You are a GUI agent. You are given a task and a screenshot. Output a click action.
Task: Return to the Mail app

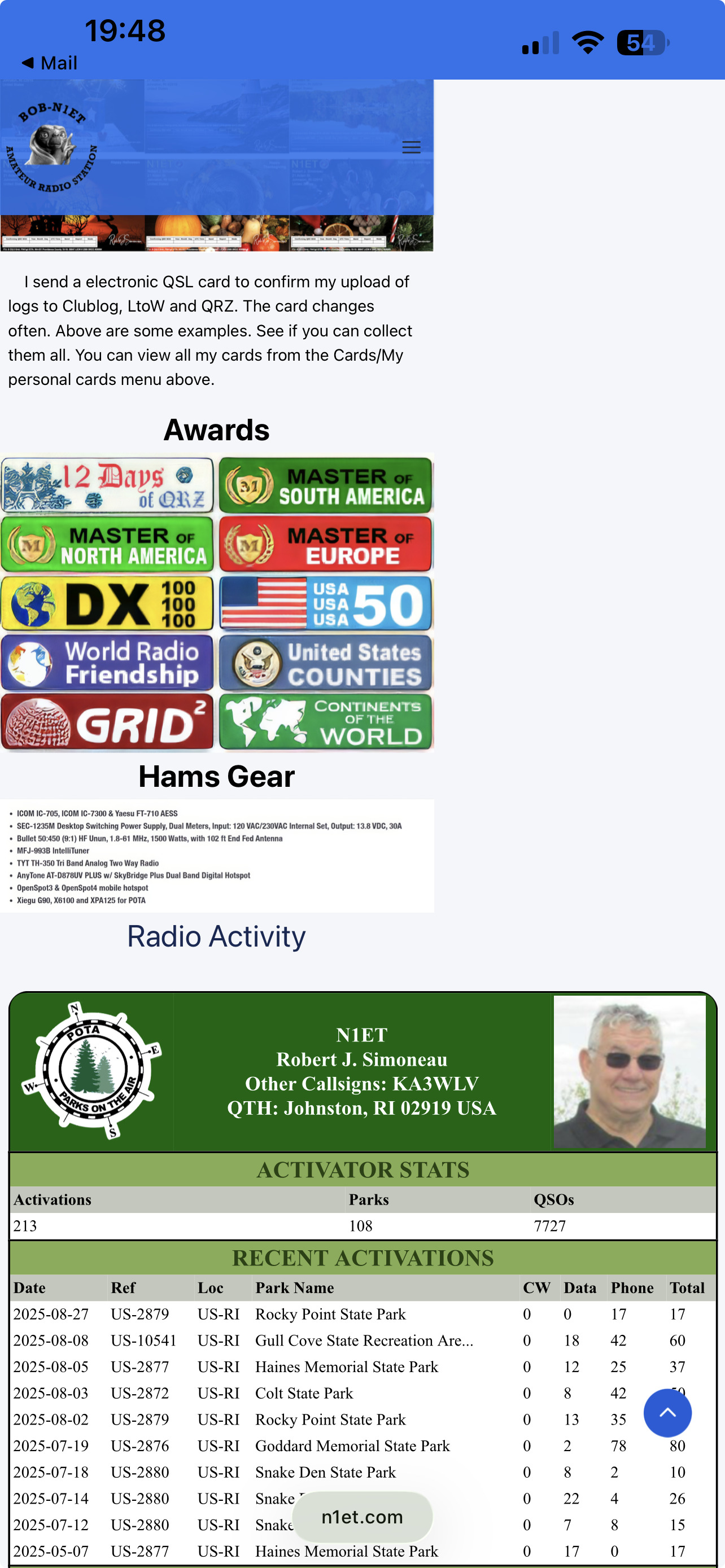tap(50, 63)
